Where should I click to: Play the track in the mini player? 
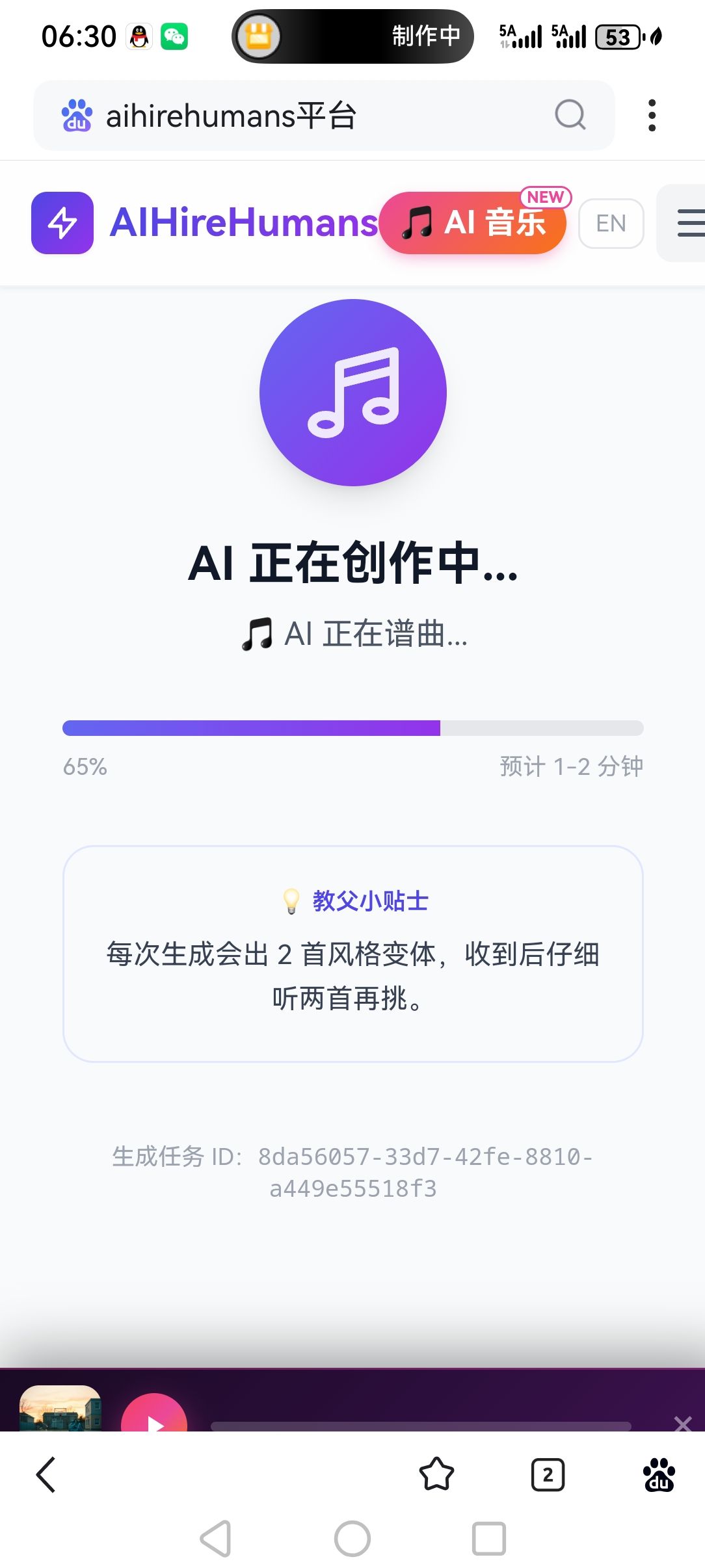(x=154, y=1417)
